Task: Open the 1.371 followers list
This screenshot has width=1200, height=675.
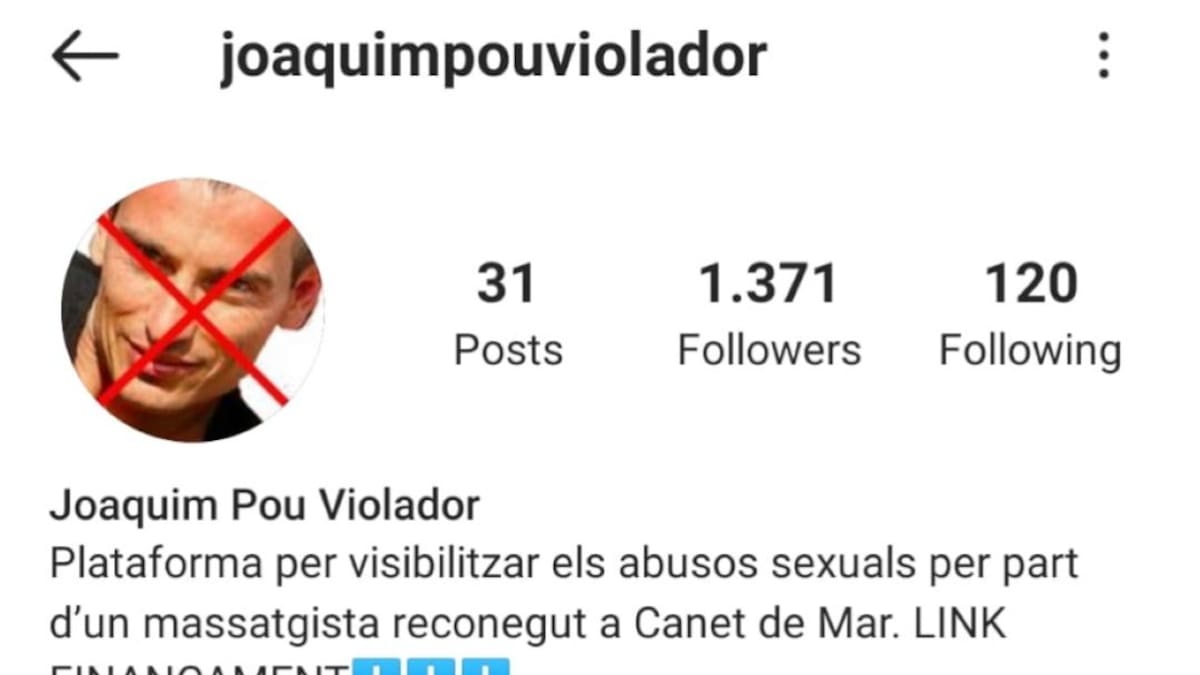Action: (768, 314)
